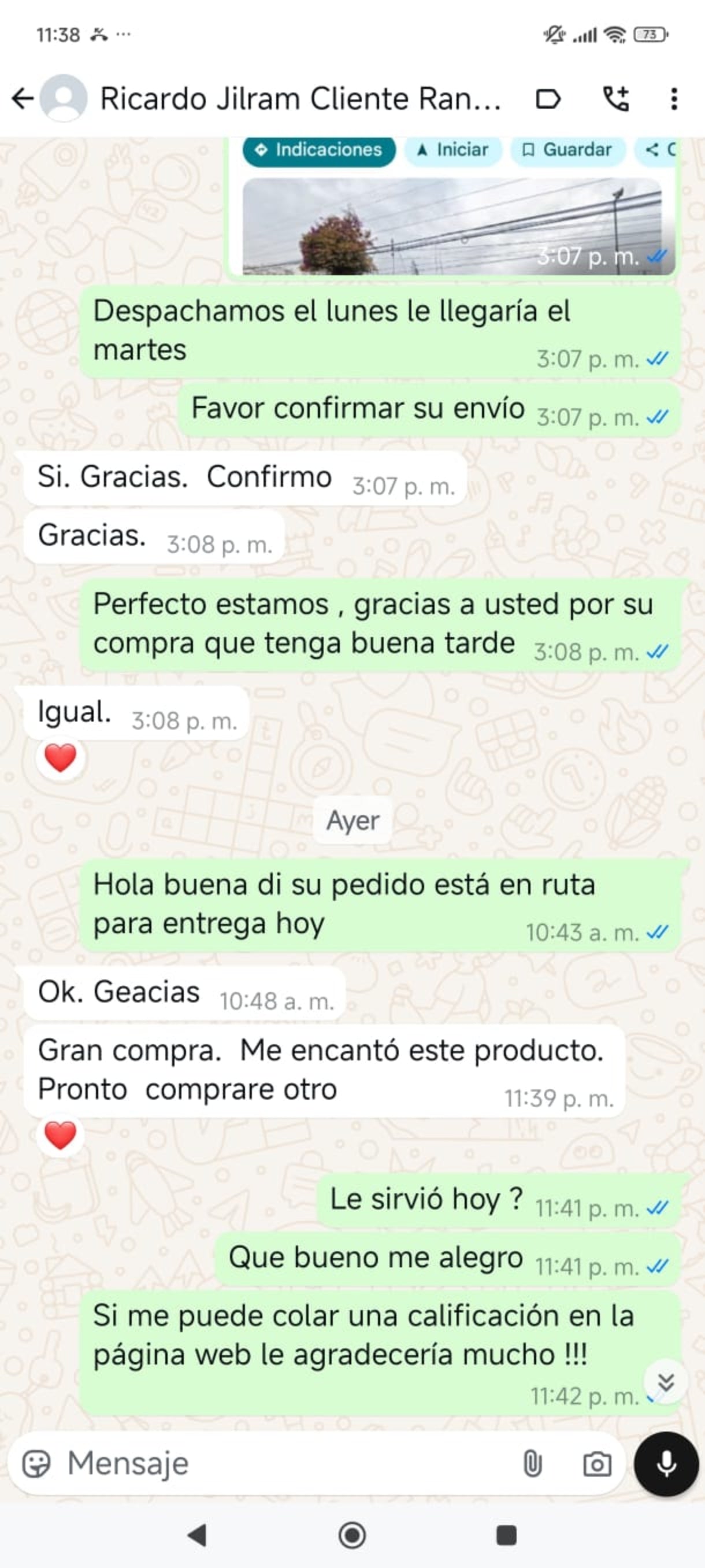
Task: Jump to latest messages arrow
Action: (666, 1383)
